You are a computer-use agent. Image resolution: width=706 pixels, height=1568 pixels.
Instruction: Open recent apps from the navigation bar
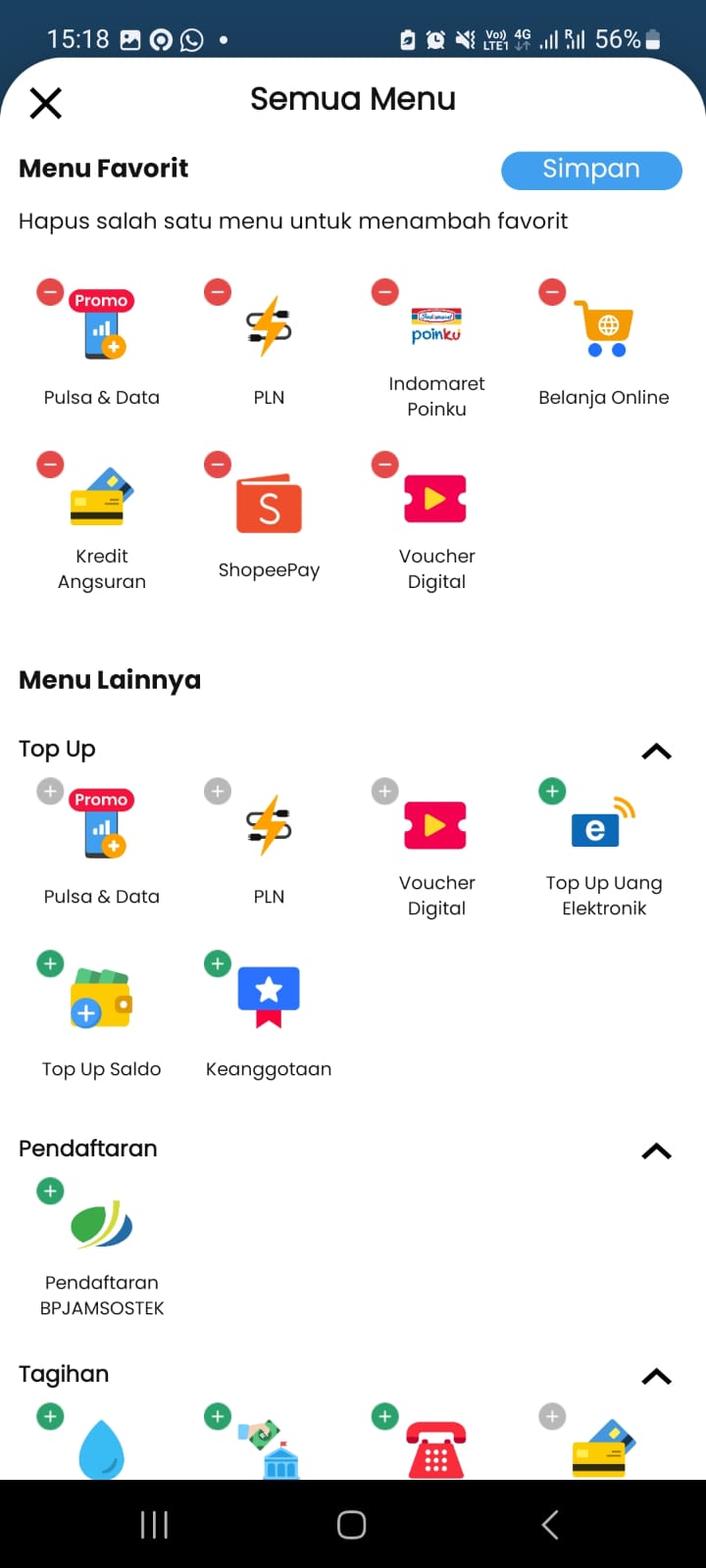pos(154,1524)
